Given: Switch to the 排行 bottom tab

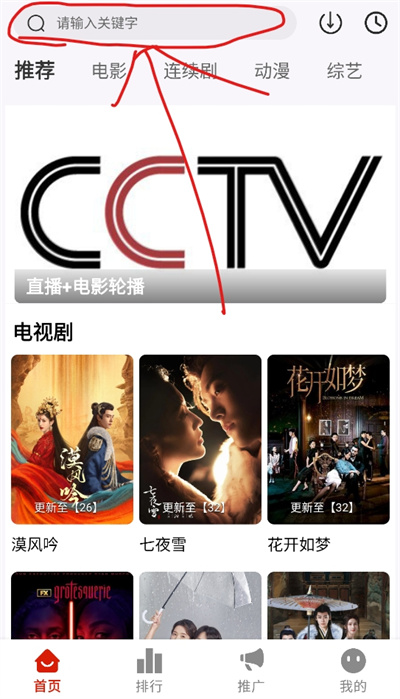Looking at the screenshot, I should (149, 670).
